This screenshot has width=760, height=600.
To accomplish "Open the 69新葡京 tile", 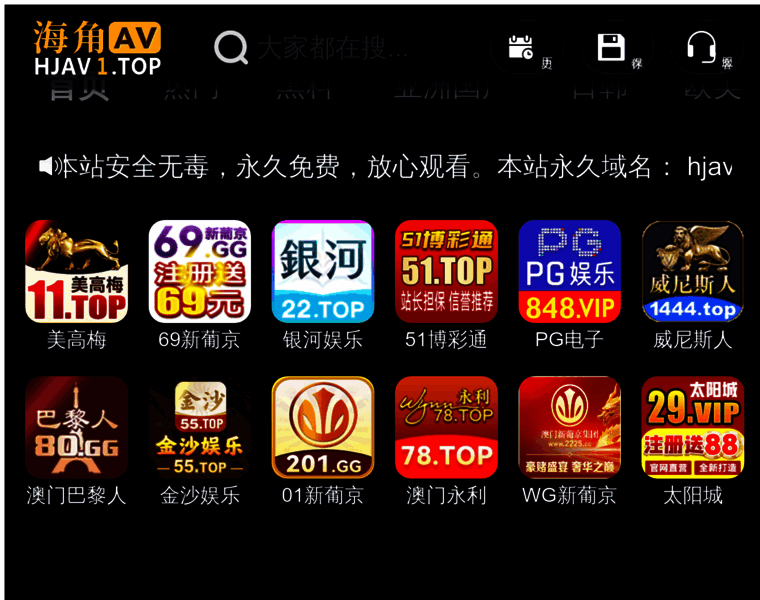I will point(199,272).
